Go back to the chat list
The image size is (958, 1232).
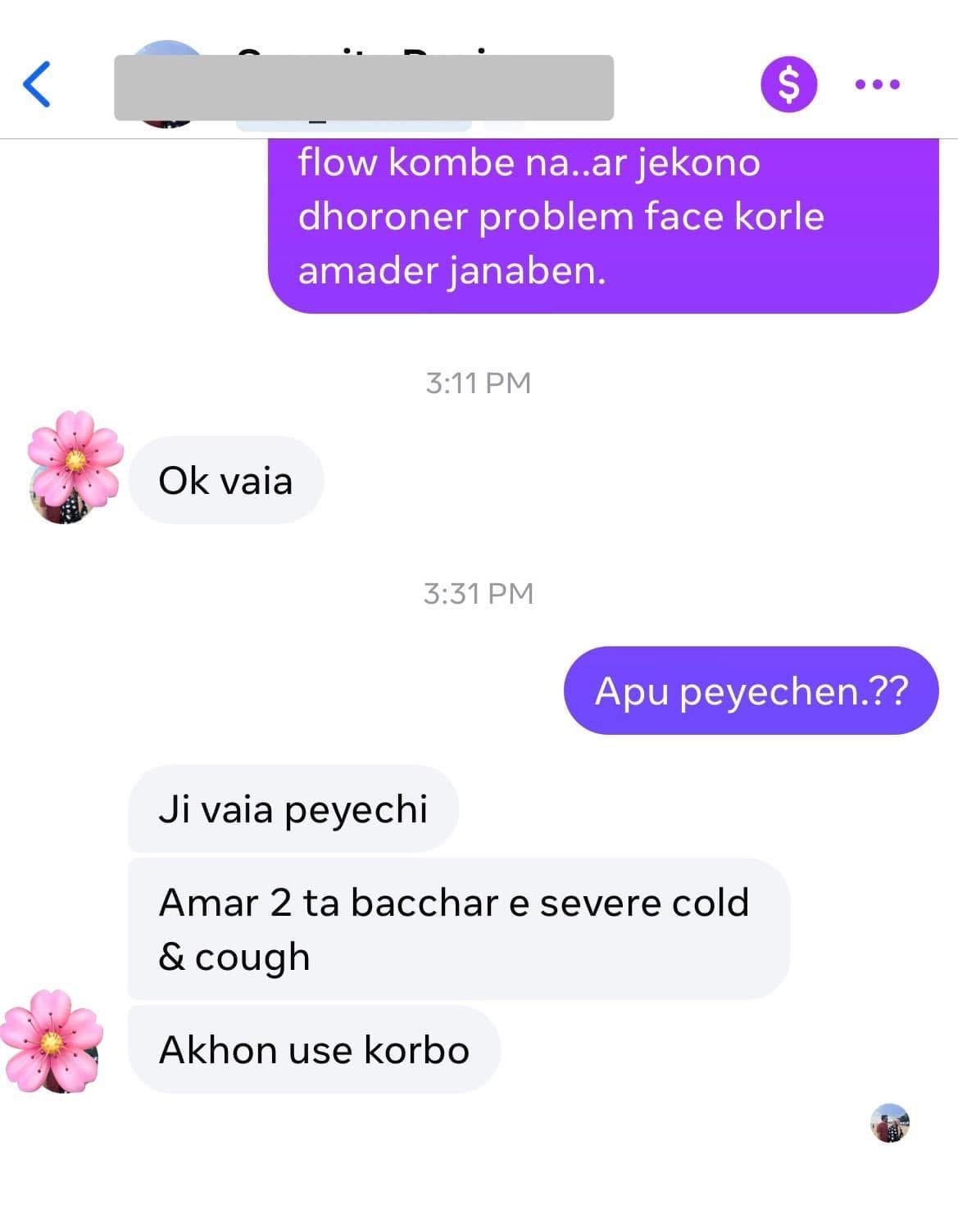coord(37,84)
